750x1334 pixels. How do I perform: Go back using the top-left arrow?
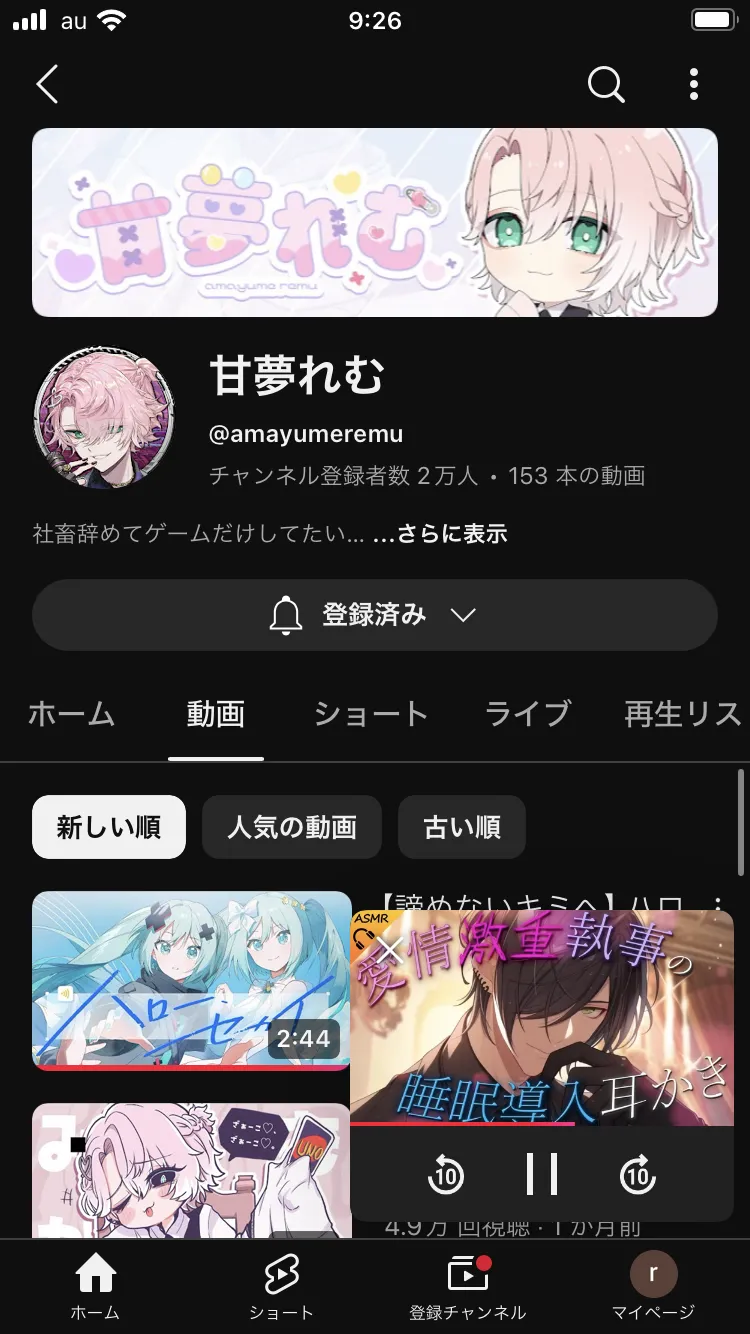point(47,84)
